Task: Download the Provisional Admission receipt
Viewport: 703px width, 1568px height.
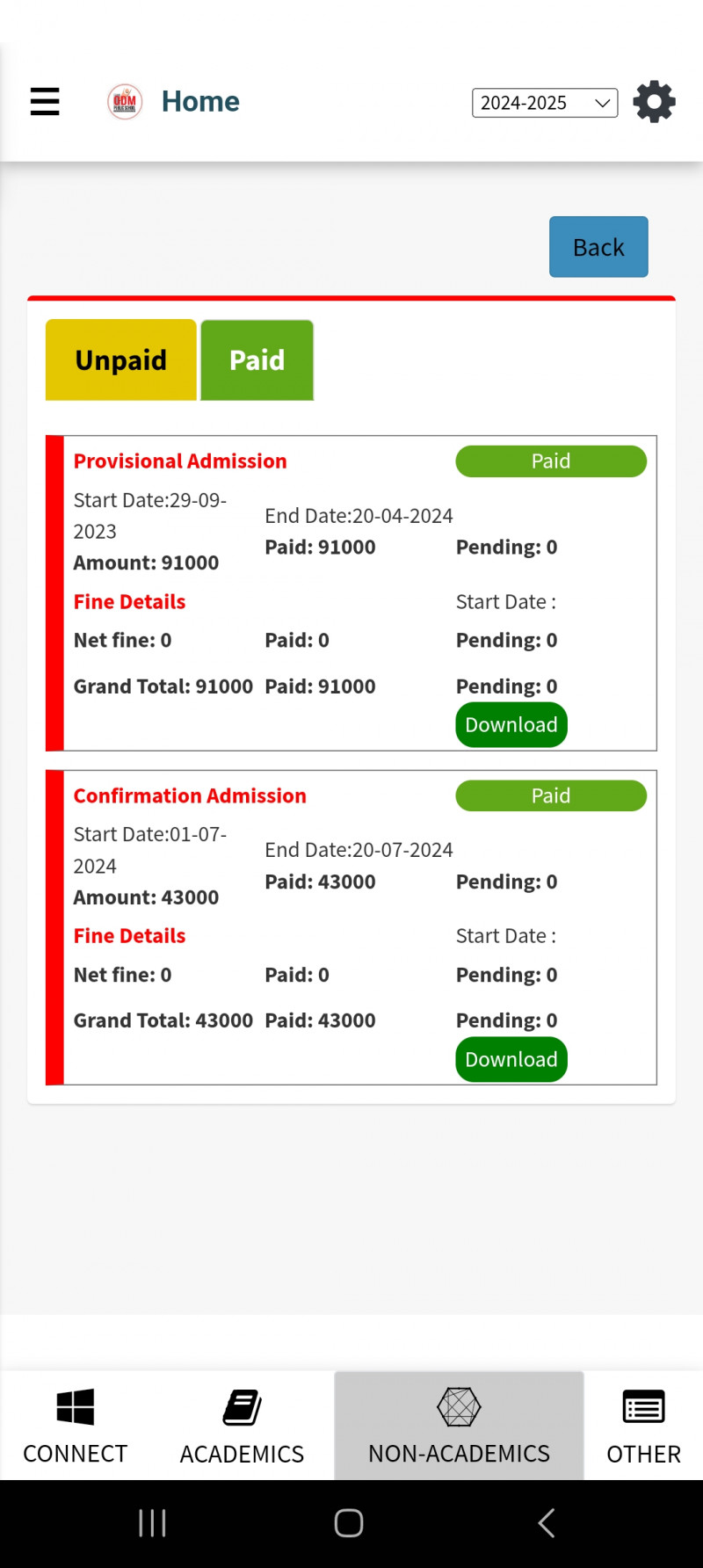Action: pos(511,725)
